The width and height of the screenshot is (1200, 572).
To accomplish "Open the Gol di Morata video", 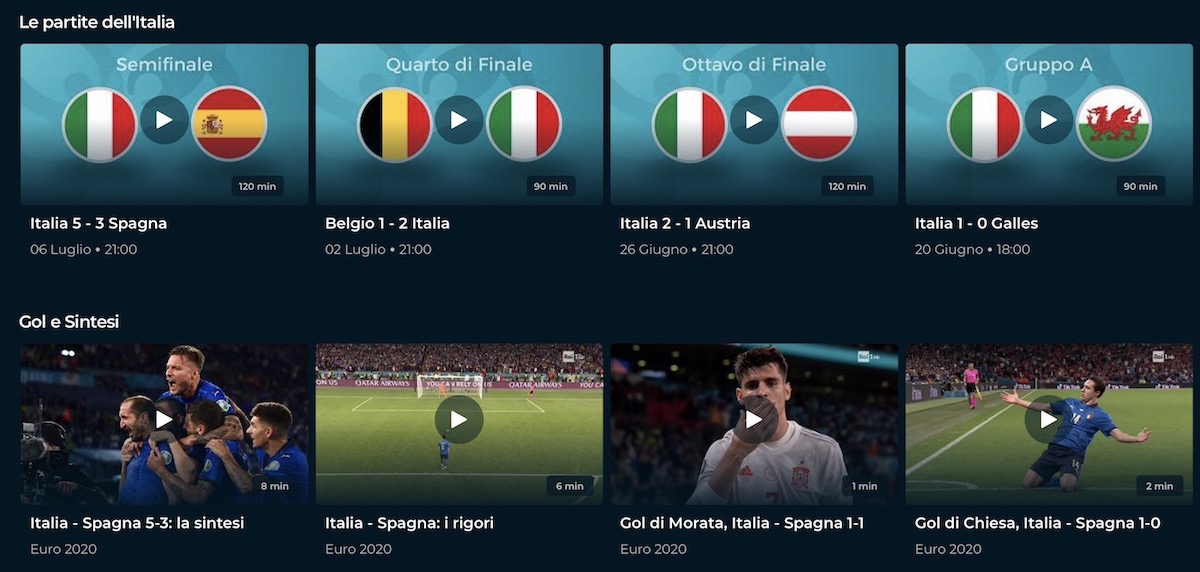I will coord(754,420).
